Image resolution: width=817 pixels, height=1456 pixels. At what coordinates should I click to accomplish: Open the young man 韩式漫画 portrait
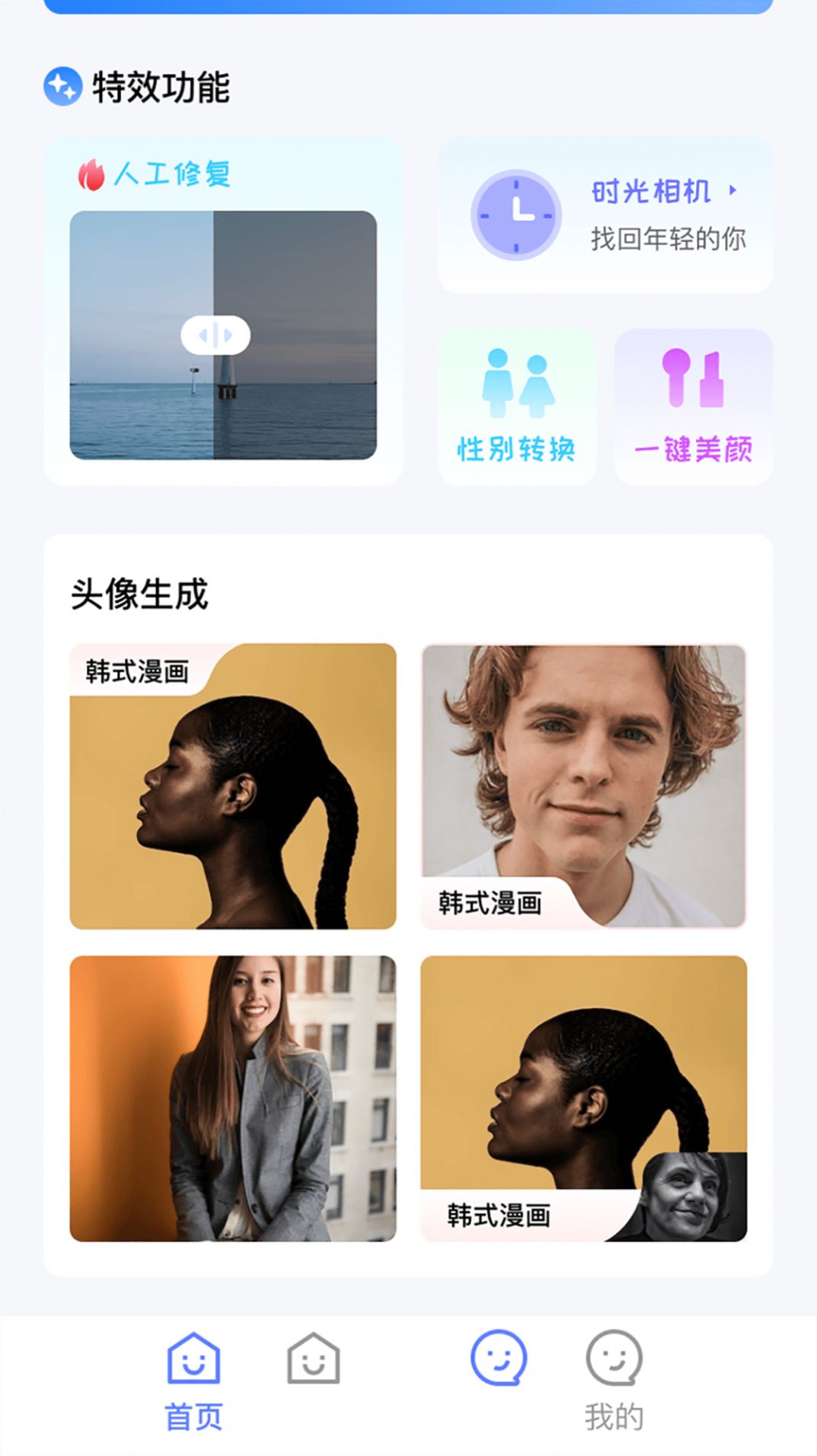point(581,784)
